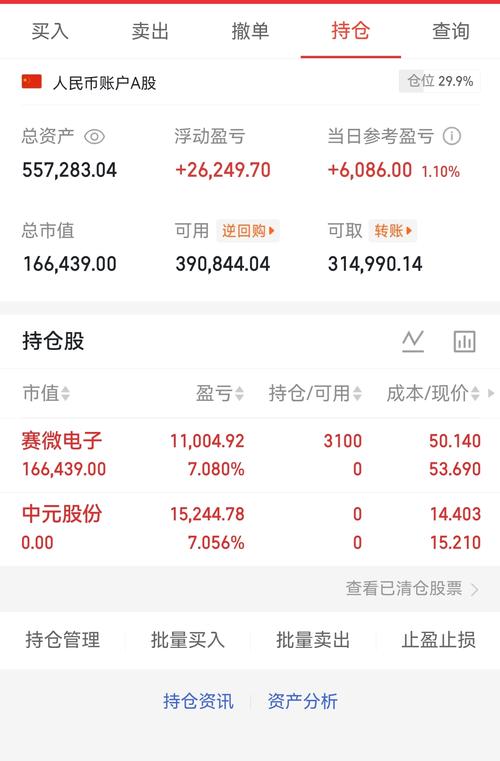This screenshot has height=761, width=500.
Task: Open info icon beside 当日参考盈亏
Action: pyautogui.click(x=451, y=136)
